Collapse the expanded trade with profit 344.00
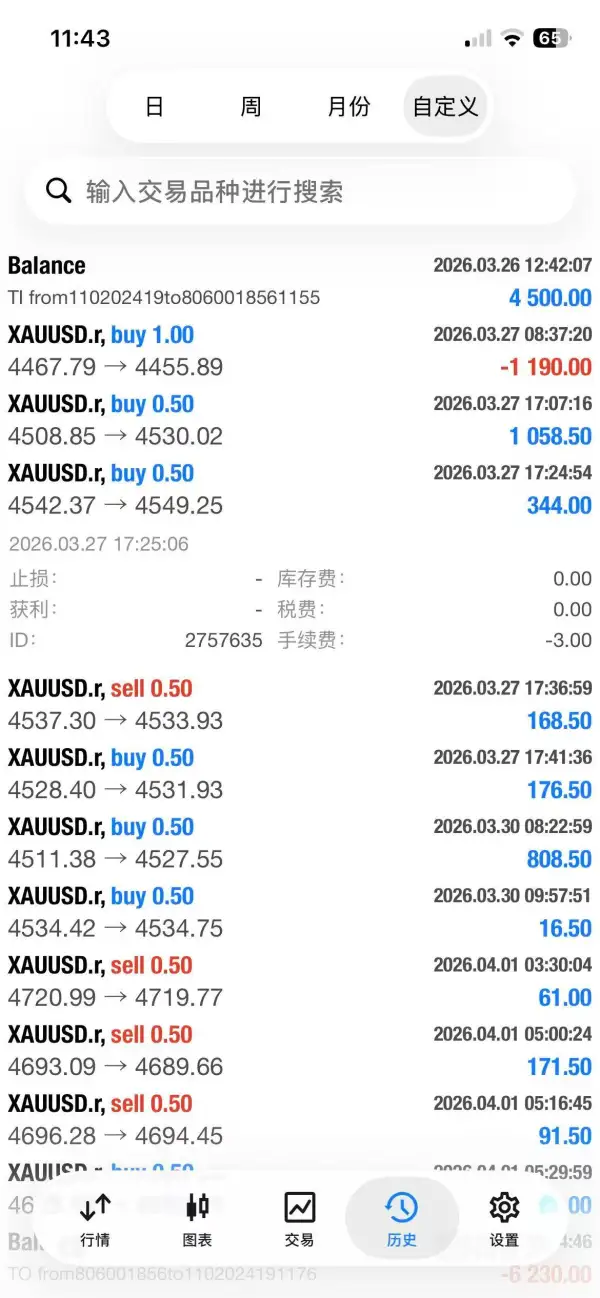600x1298 pixels. click(x=300, y=489)
